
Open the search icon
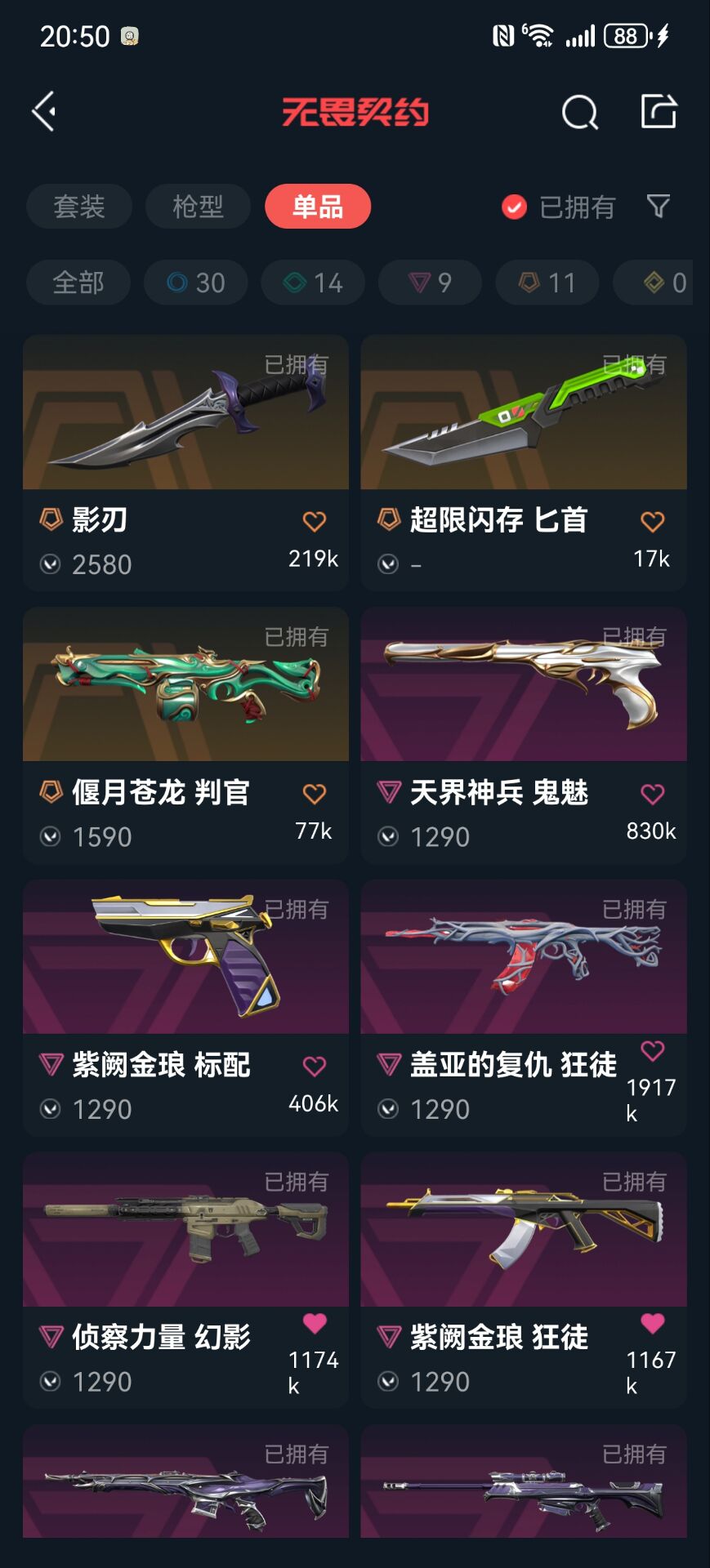tap(579, 112)
